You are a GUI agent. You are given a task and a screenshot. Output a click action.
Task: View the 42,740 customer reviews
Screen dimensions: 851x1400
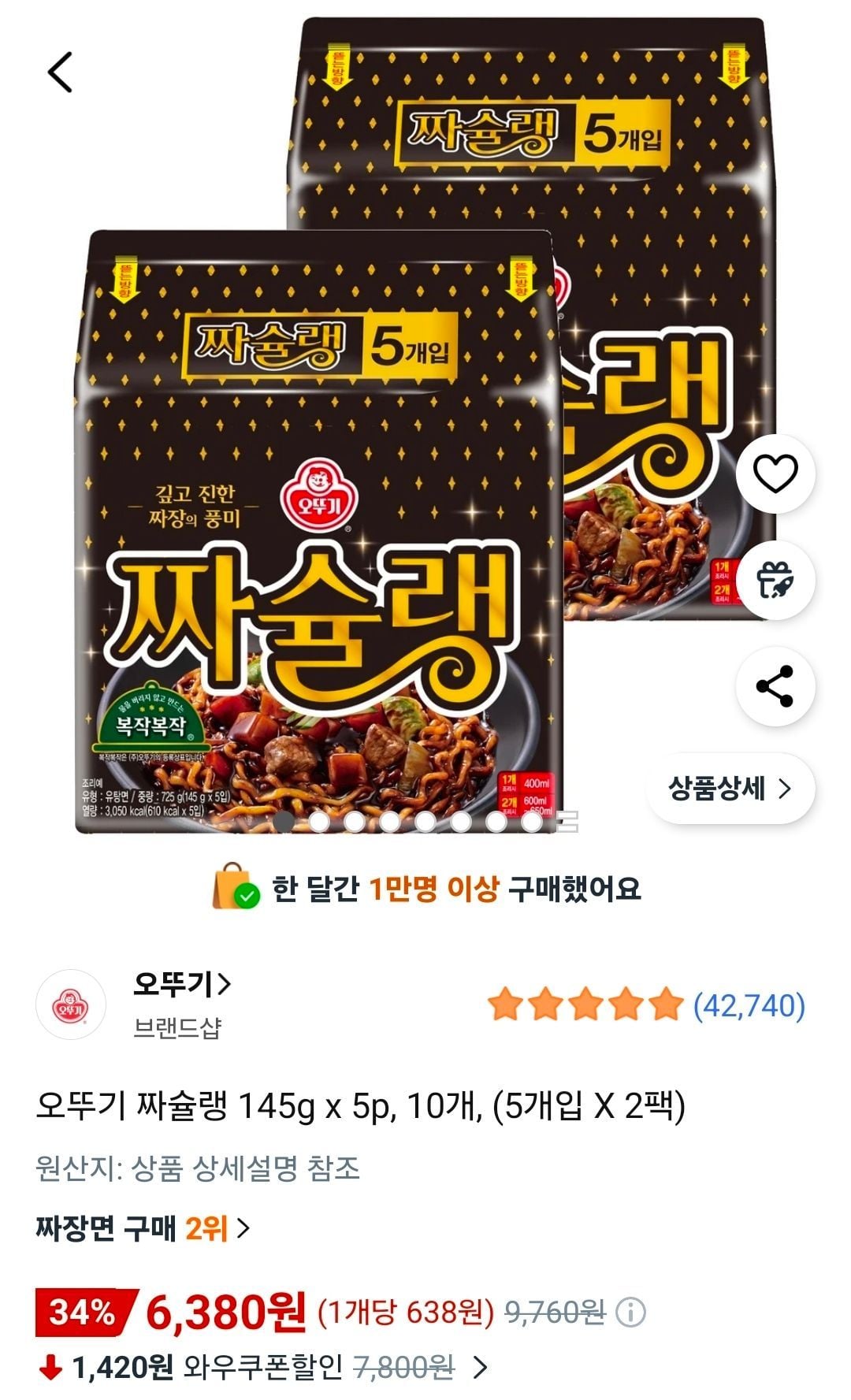coord(749,1006)
